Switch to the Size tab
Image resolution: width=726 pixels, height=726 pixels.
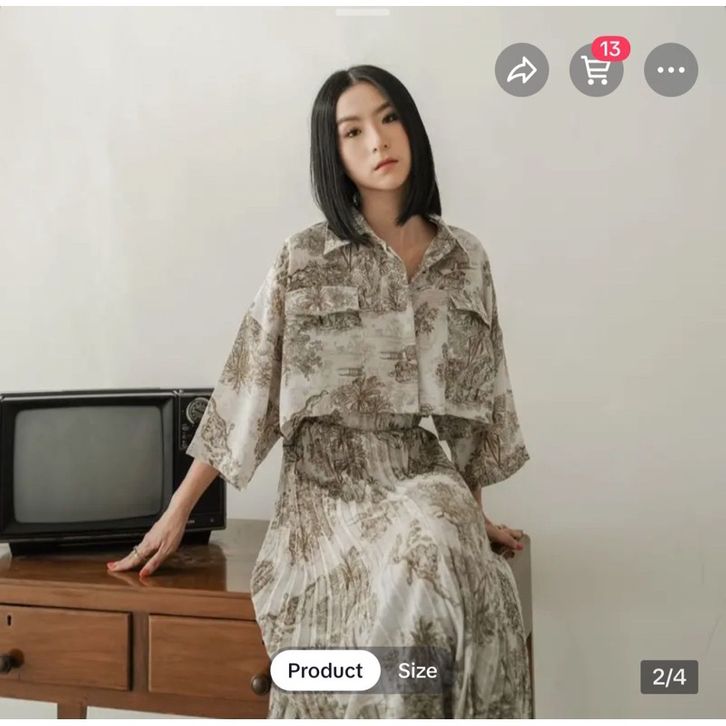tap(417, 671)
